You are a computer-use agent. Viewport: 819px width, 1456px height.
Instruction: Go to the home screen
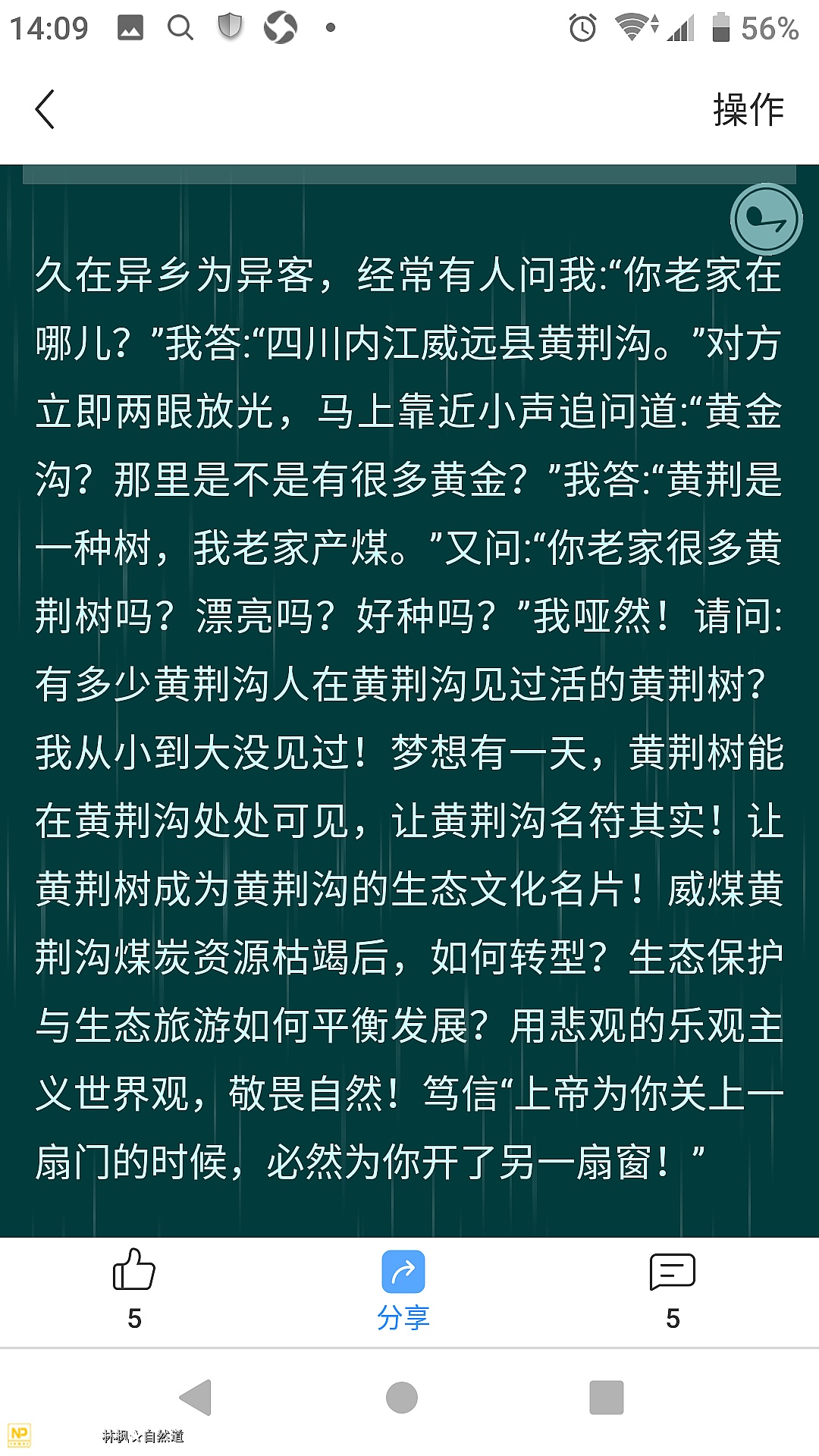click(x=402, y=1397)
